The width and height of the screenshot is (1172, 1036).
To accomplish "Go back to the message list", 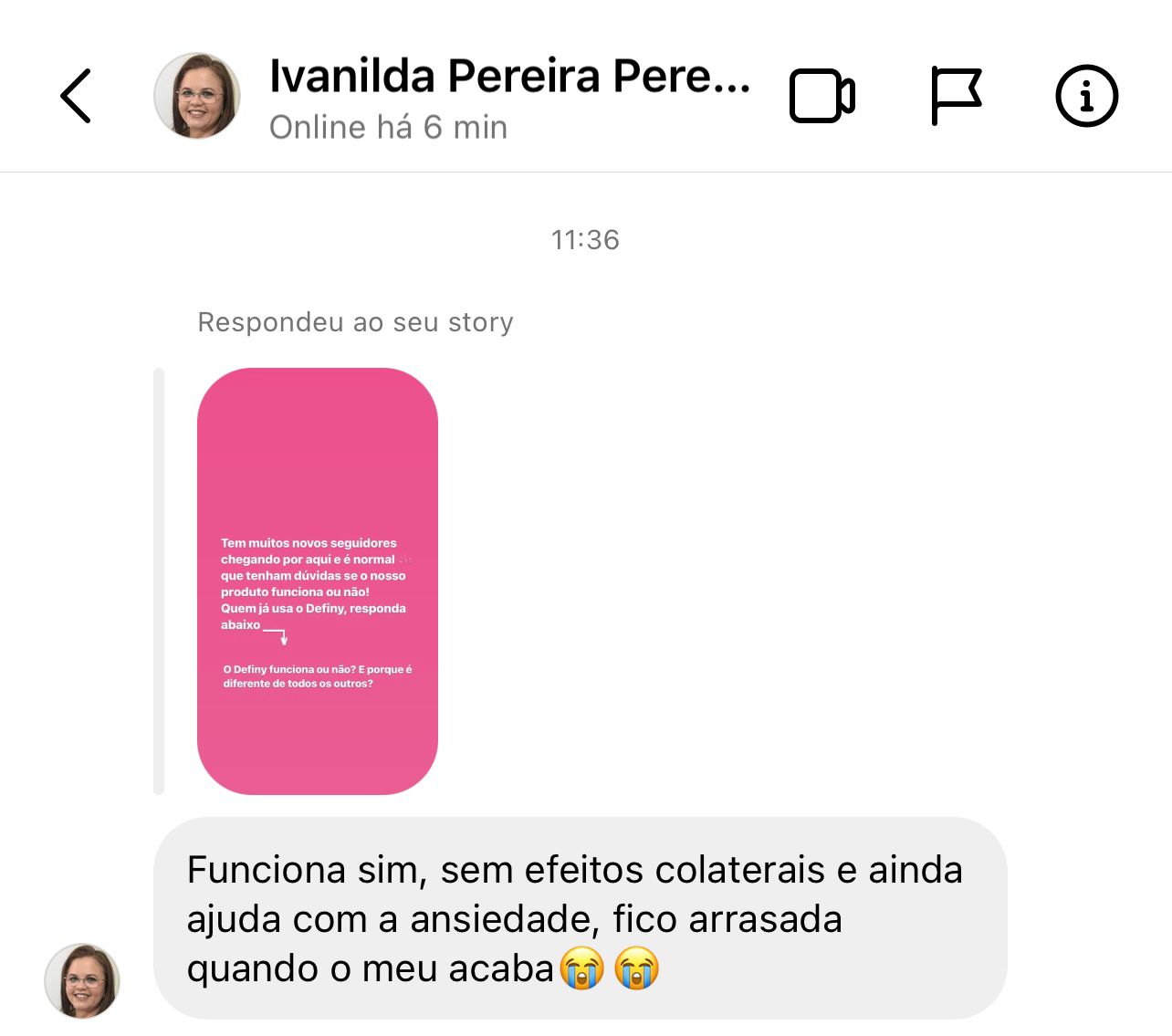I will 76,96.
